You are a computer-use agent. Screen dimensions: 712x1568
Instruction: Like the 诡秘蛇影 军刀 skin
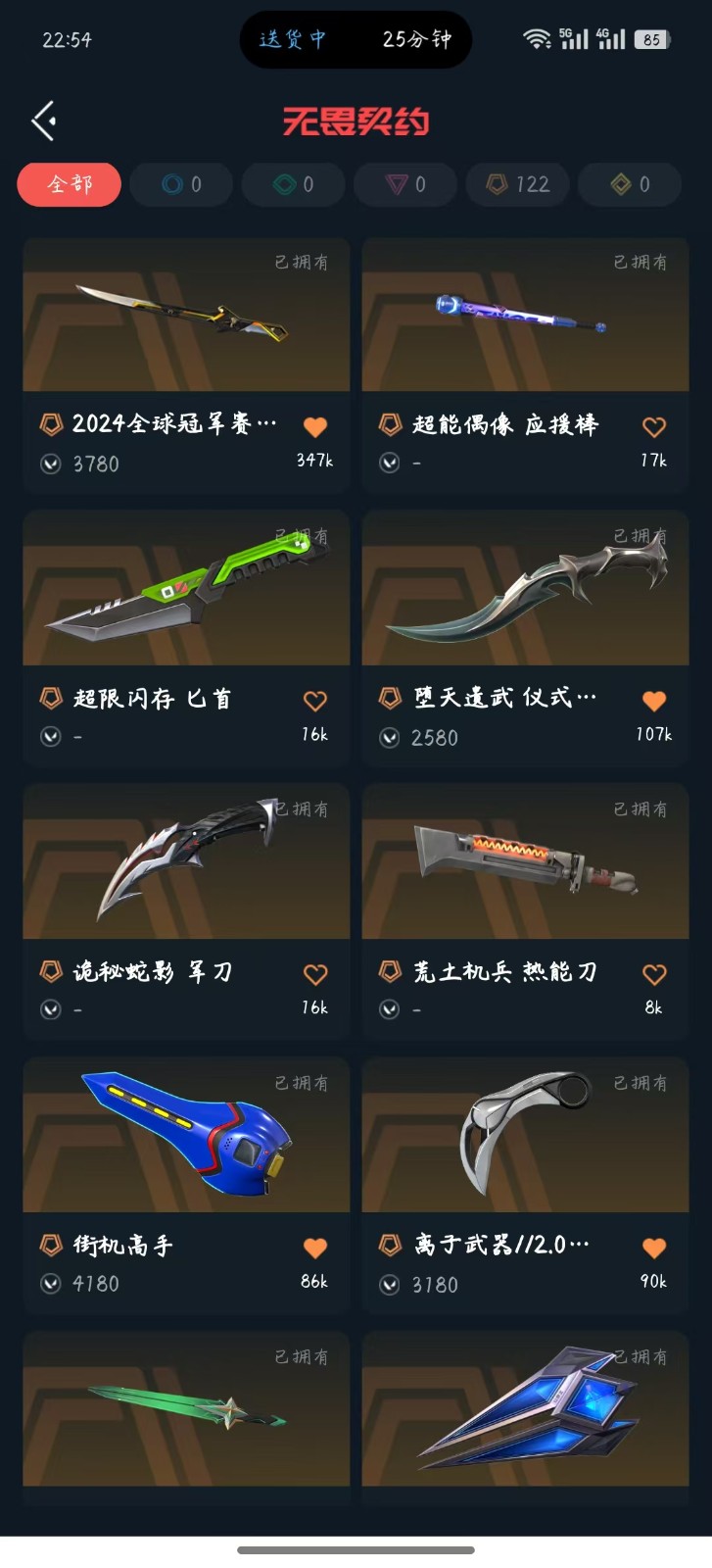(x=314, y=974)
